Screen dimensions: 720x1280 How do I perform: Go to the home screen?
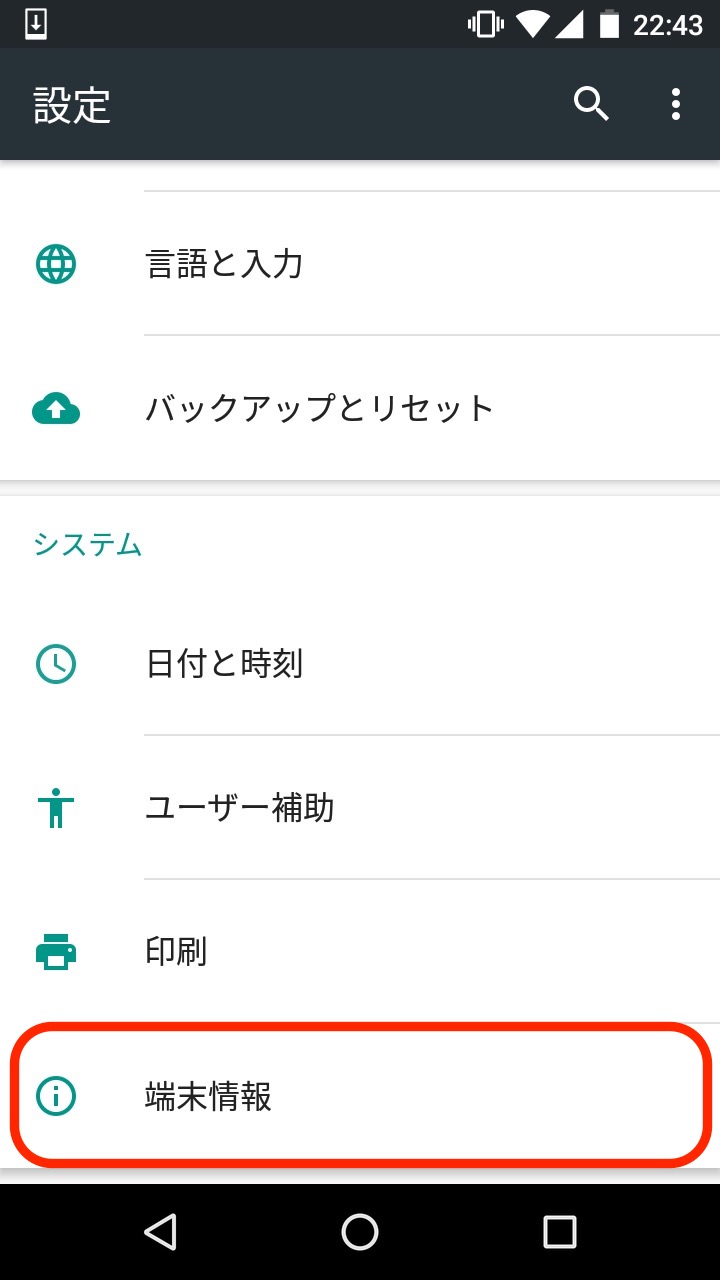(x=360, y=1232)
